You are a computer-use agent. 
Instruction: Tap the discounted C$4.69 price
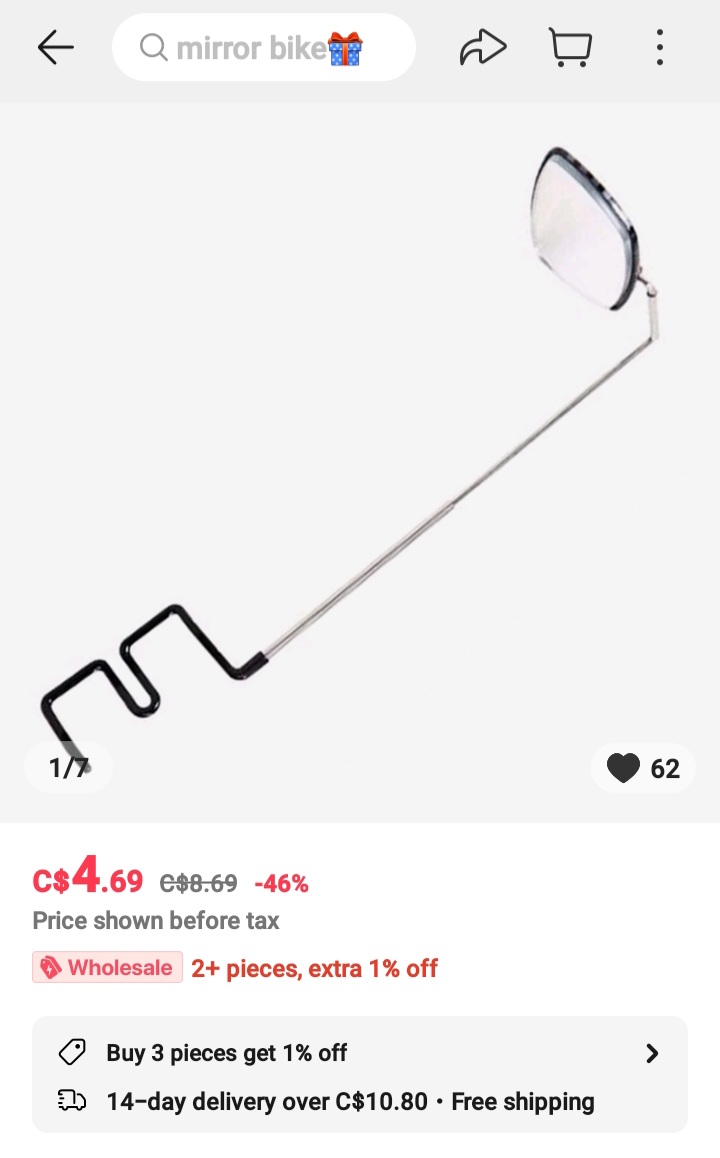pos(86,879)
